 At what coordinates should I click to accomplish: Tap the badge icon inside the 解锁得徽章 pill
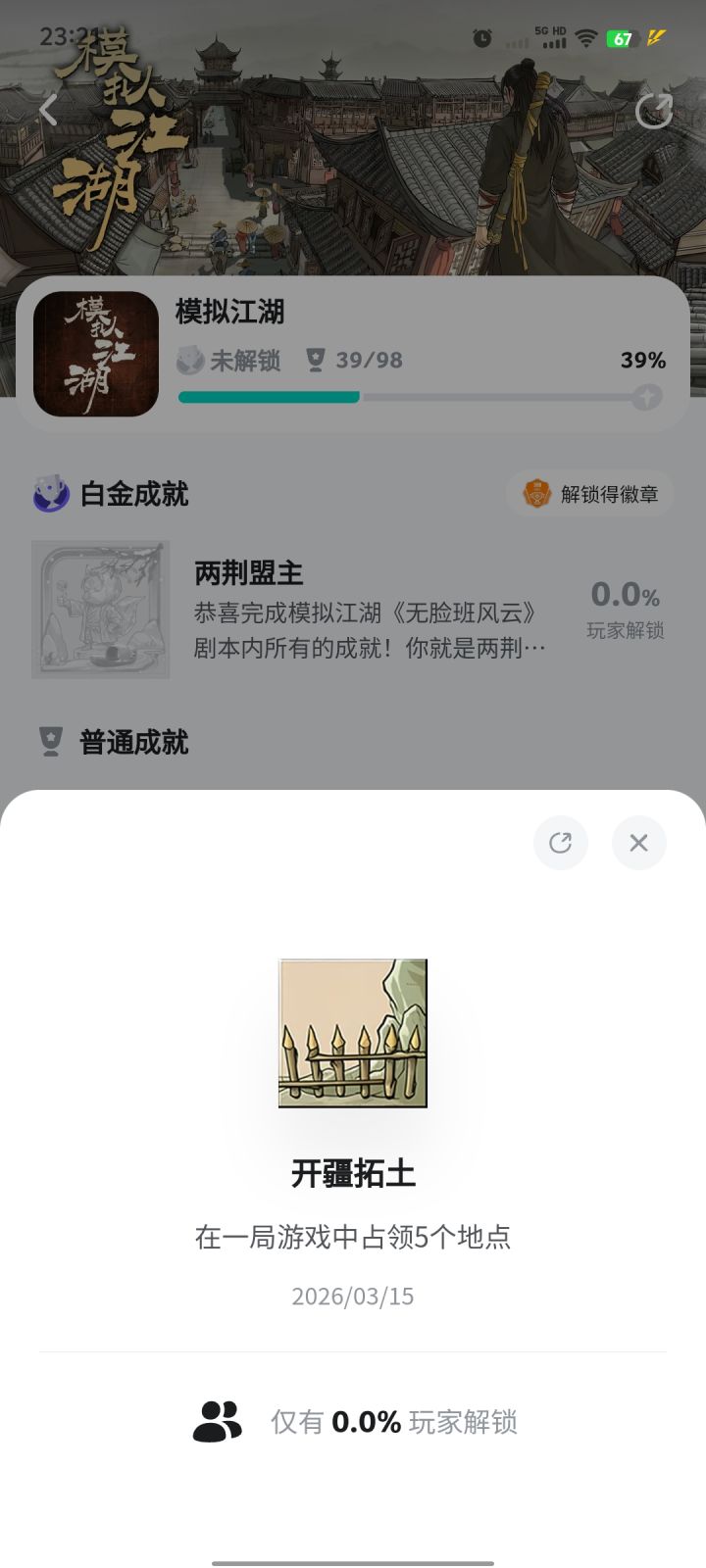pos(537,494)
